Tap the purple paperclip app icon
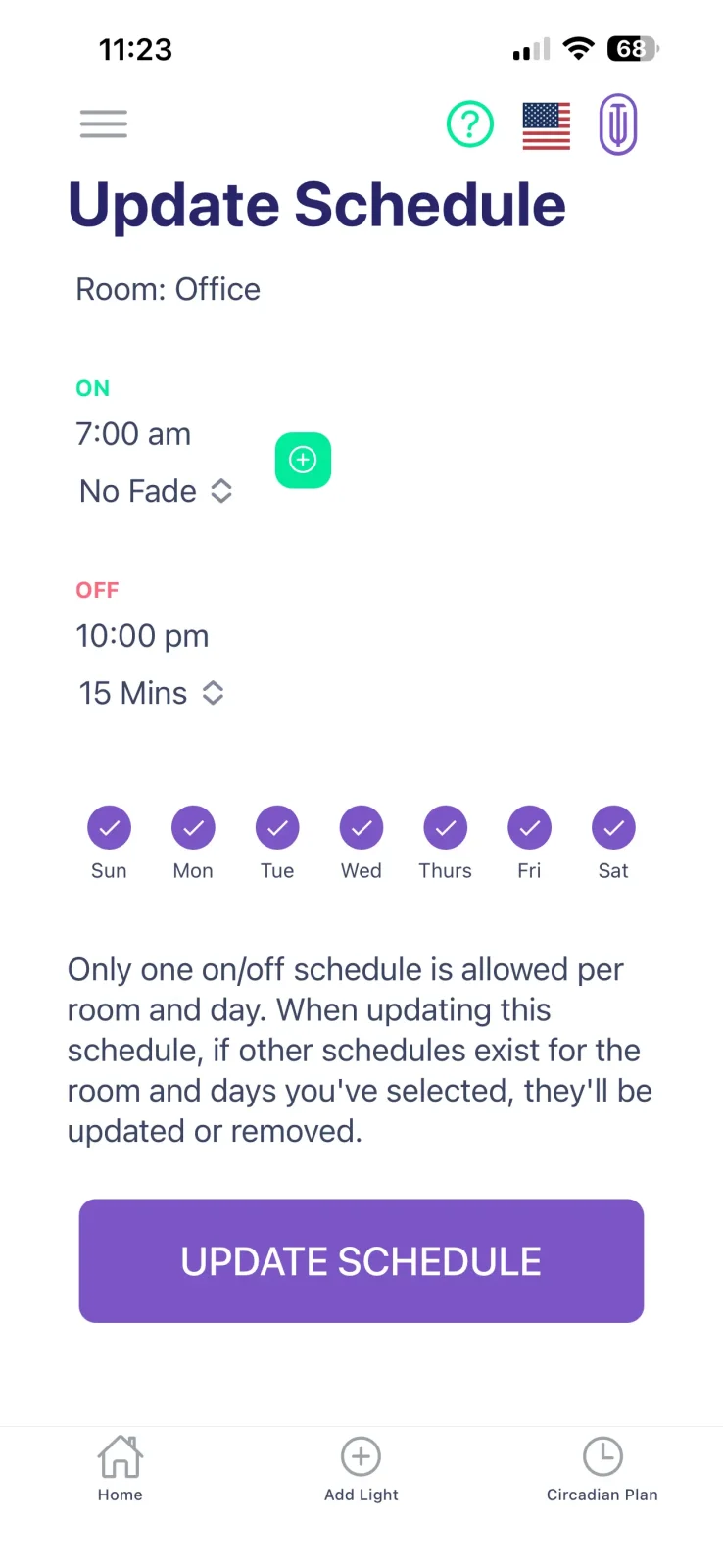The height and width of the screenshot is (1568, 723). tap(618, 123)
